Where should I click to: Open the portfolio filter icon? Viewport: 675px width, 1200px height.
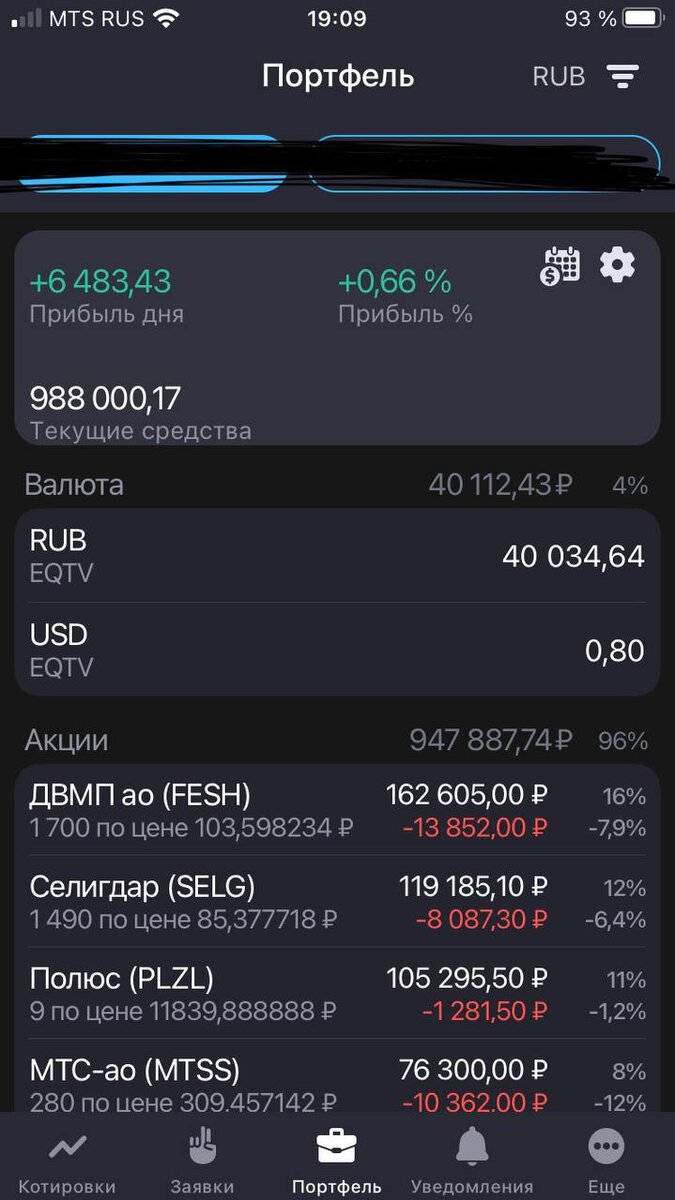(622, 76)
